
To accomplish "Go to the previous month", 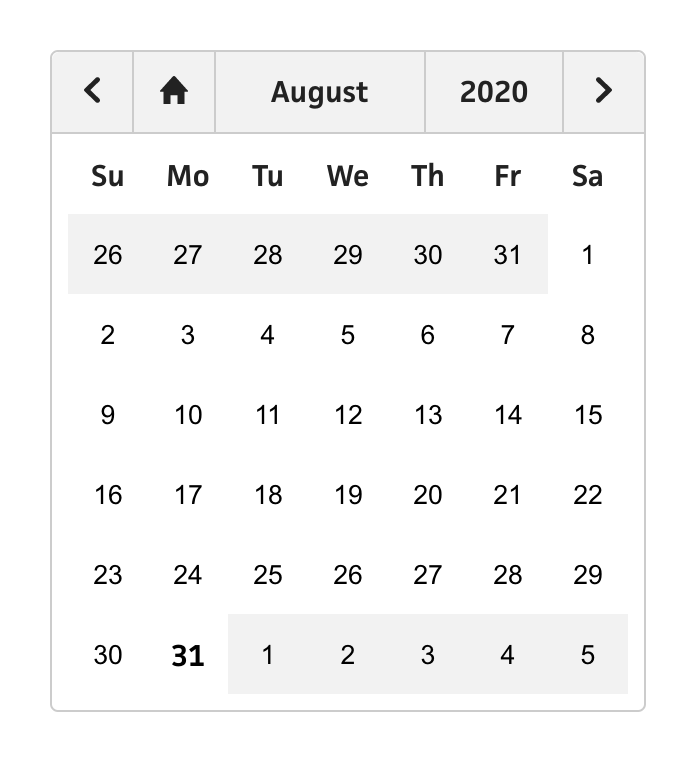I will (x=92, y=92).
